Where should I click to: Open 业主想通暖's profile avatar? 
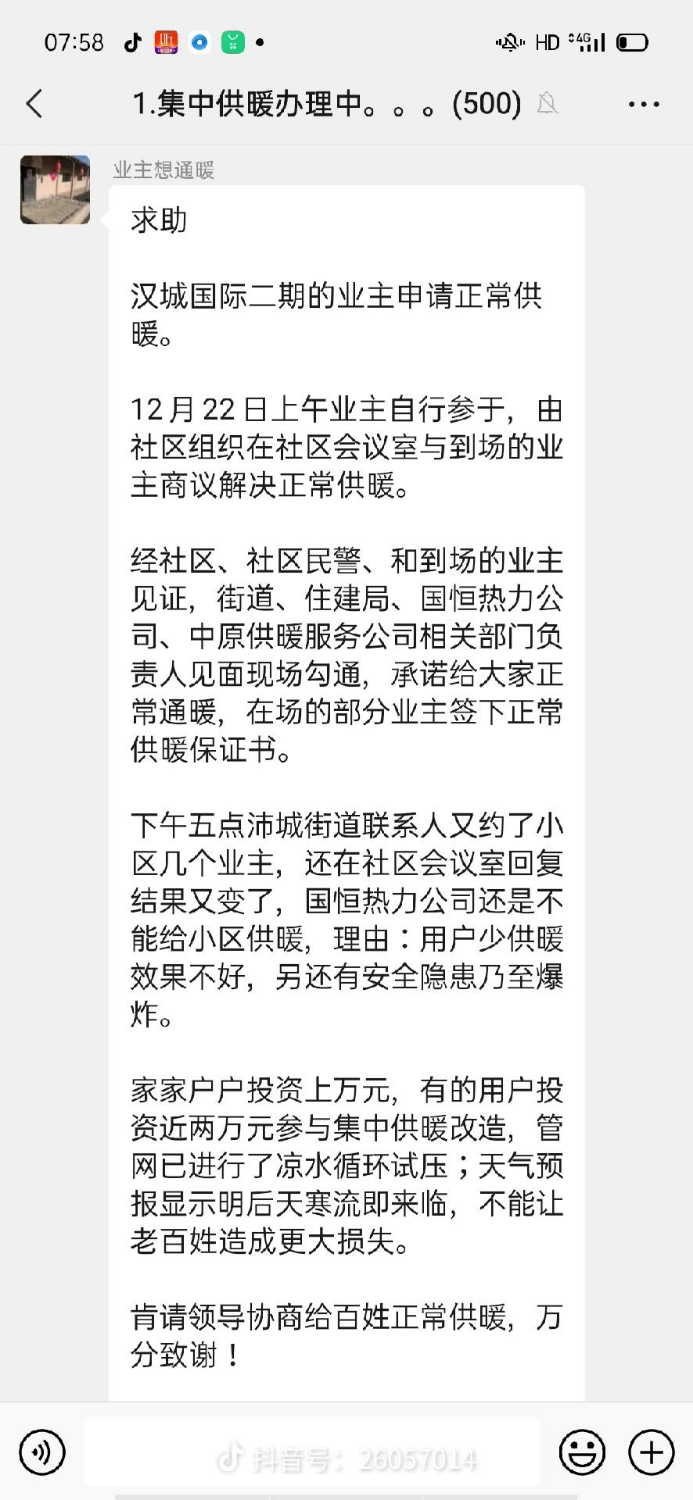pos(55,189)
